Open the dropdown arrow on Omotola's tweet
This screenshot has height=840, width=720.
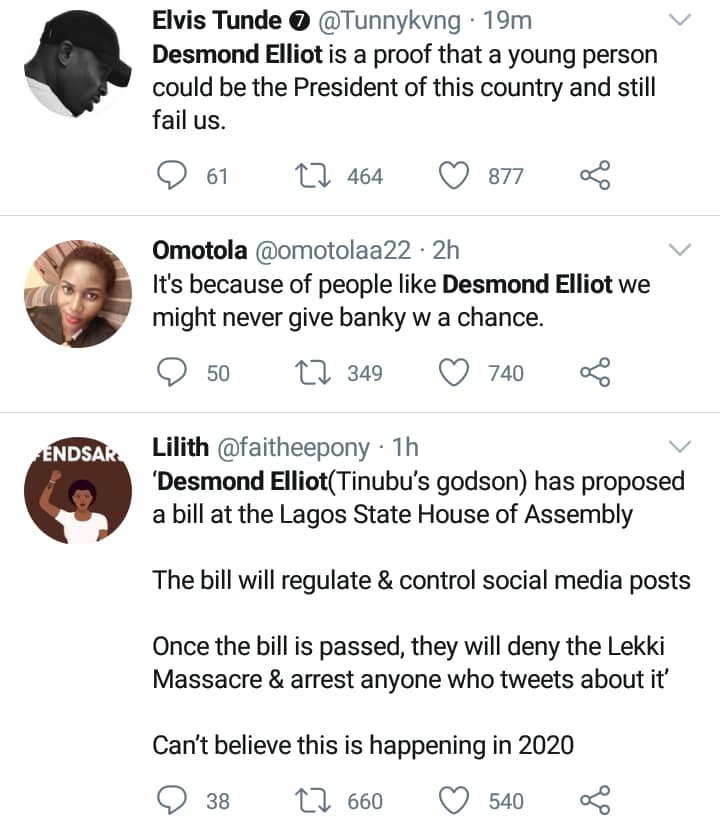[681, 250]
